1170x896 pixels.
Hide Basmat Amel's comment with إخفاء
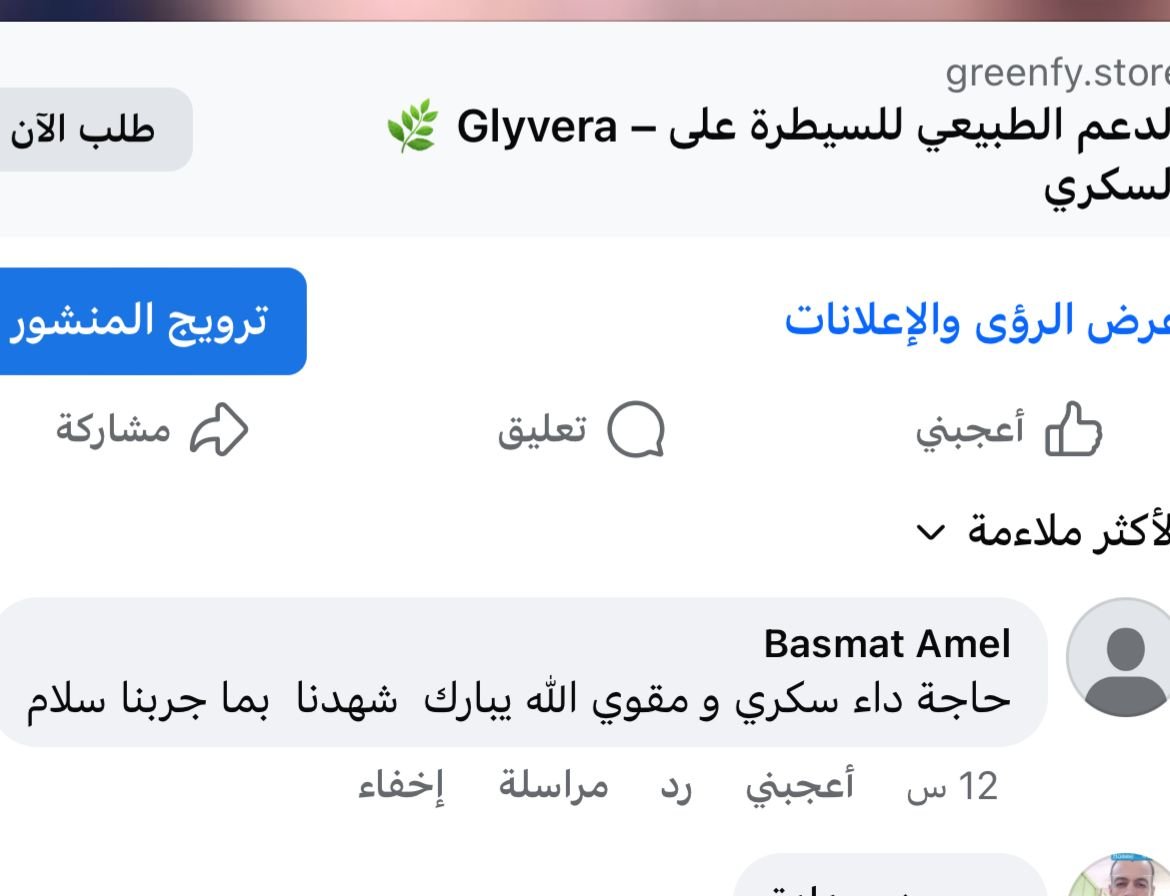point(401,786)
